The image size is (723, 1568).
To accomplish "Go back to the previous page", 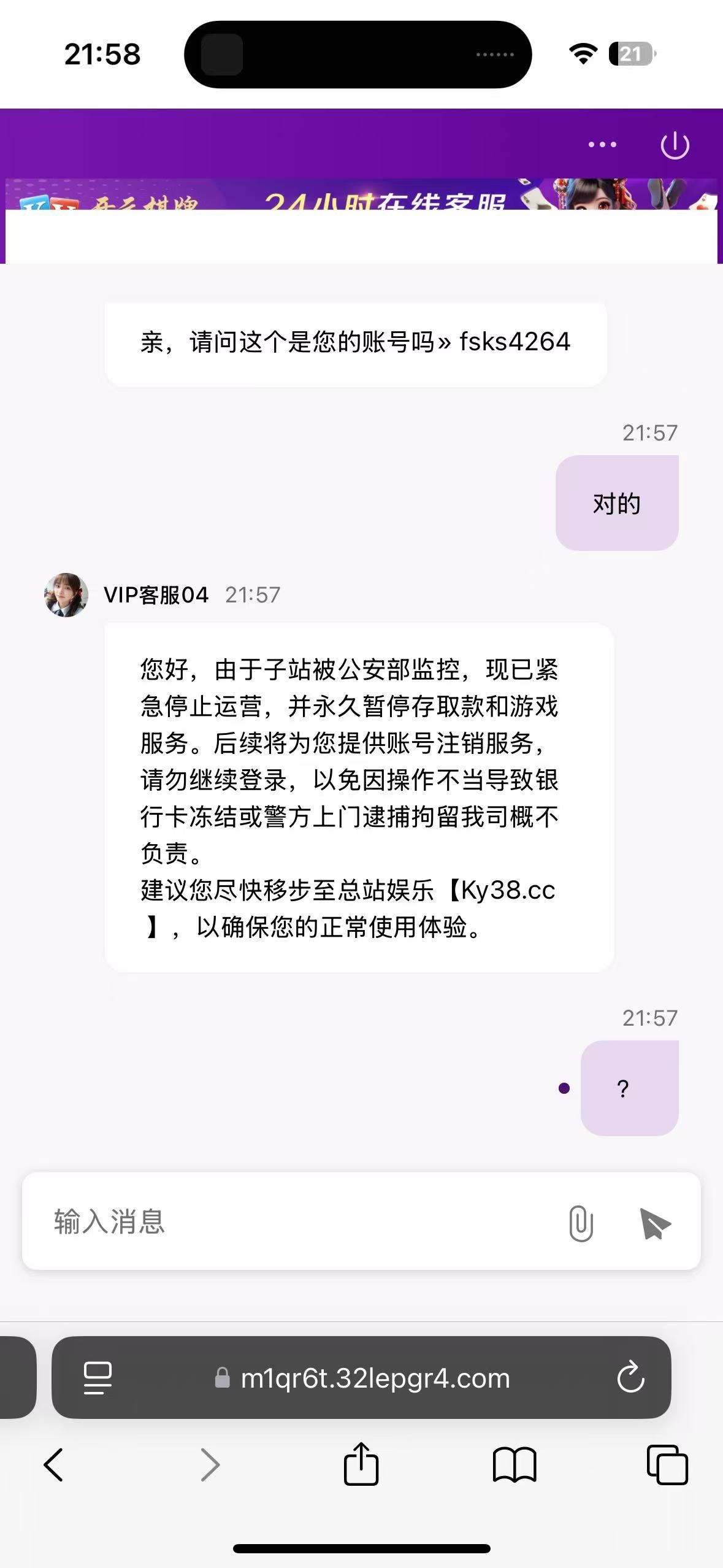I will [x=54, y=1465].
